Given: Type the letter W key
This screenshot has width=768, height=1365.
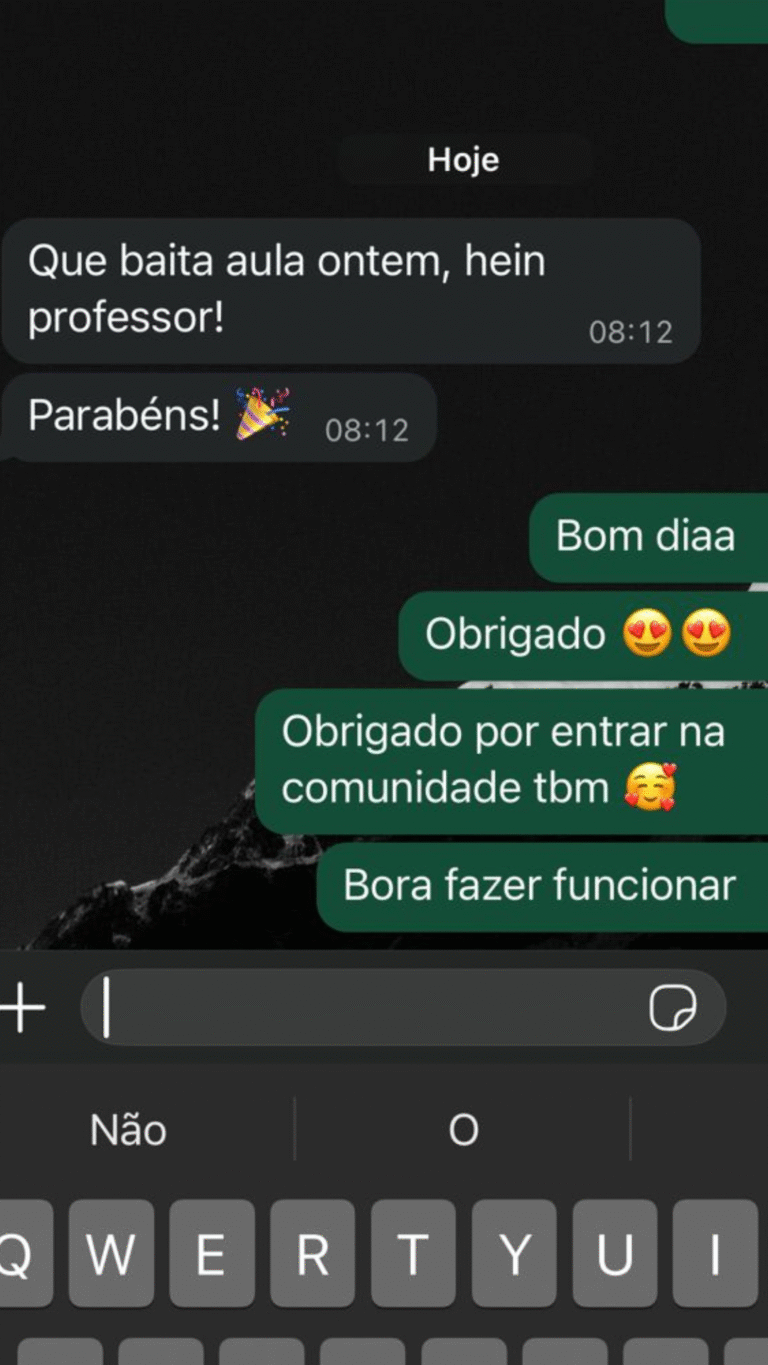Looking at the screenshot, I should pyautogui.click(x=111, y=1254).
